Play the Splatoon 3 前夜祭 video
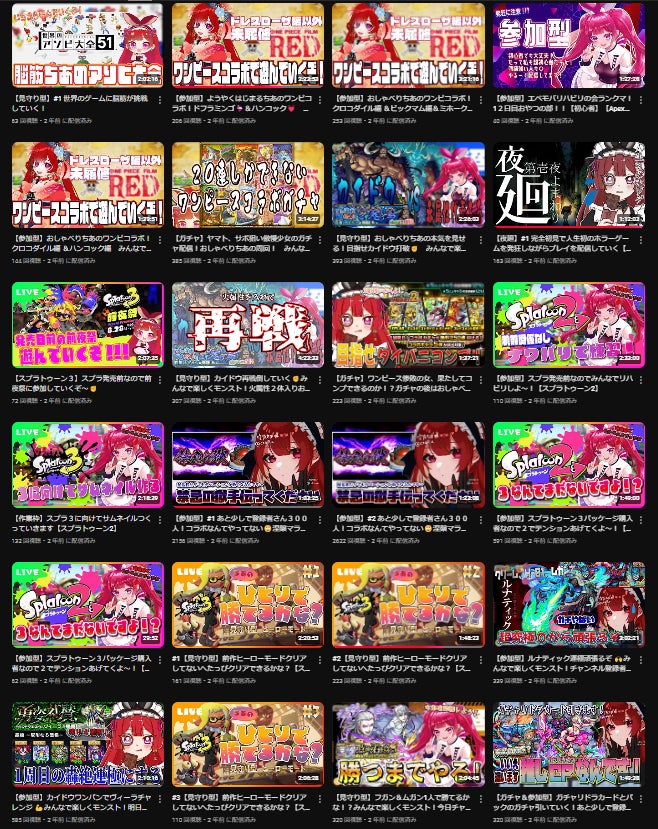The height and width of the screenshot is (829, 658). 87,324
